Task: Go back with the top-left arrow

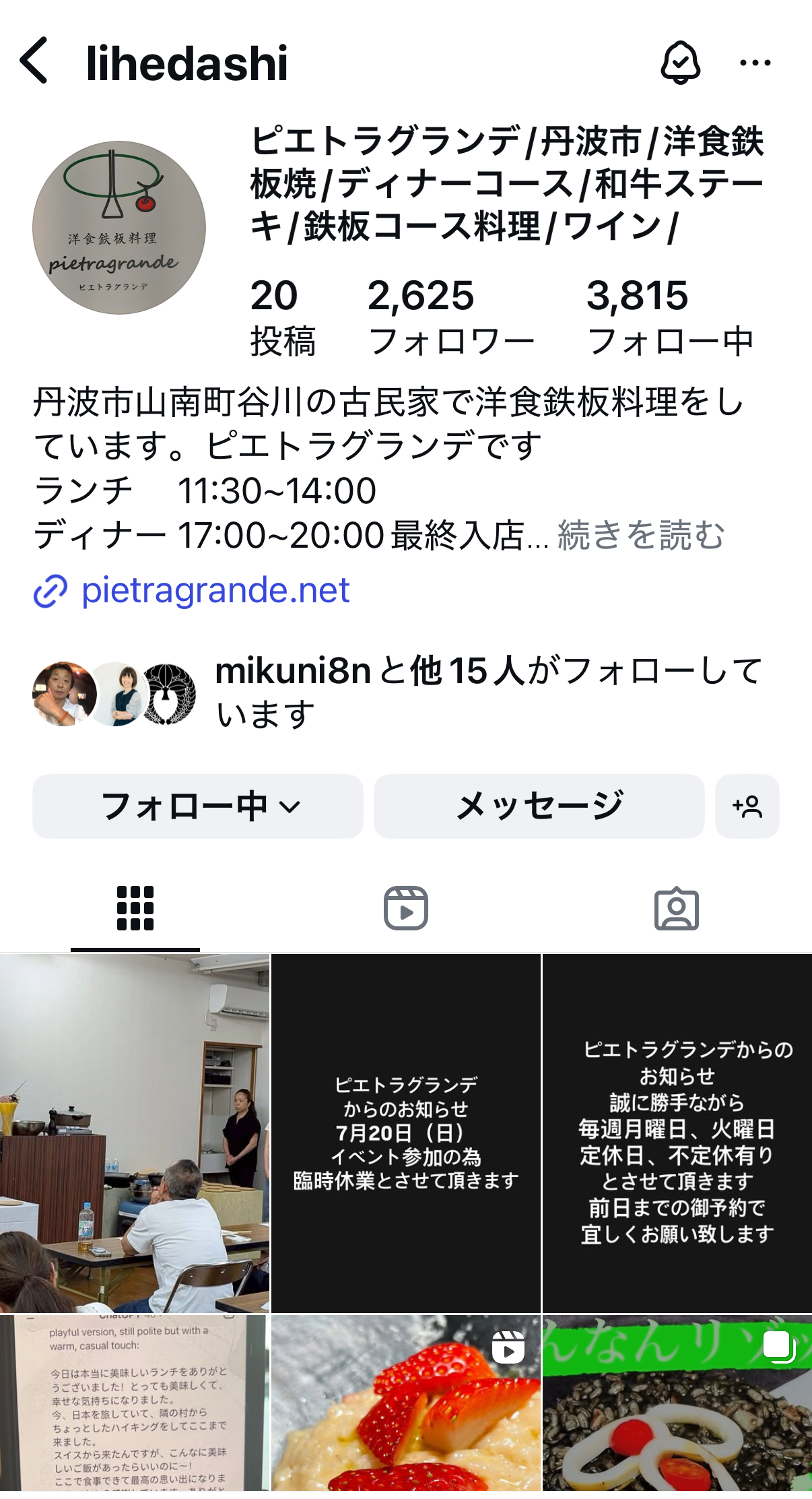Action: (x=34, y=61)
